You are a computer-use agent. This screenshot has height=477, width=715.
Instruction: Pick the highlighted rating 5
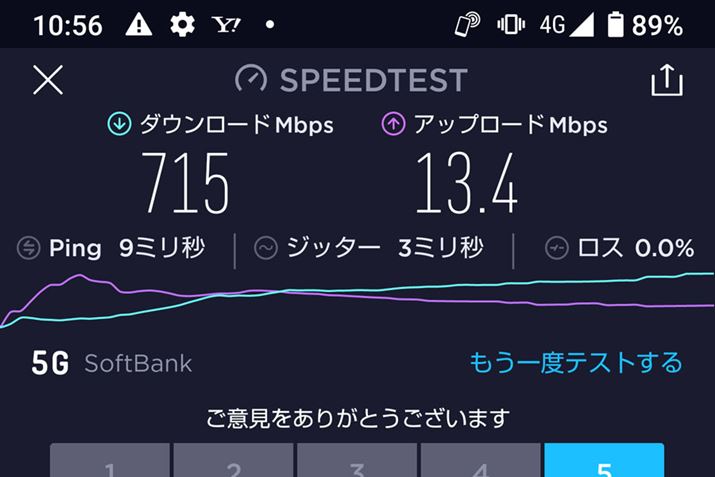pyautogui.click(x=604, y=464)
